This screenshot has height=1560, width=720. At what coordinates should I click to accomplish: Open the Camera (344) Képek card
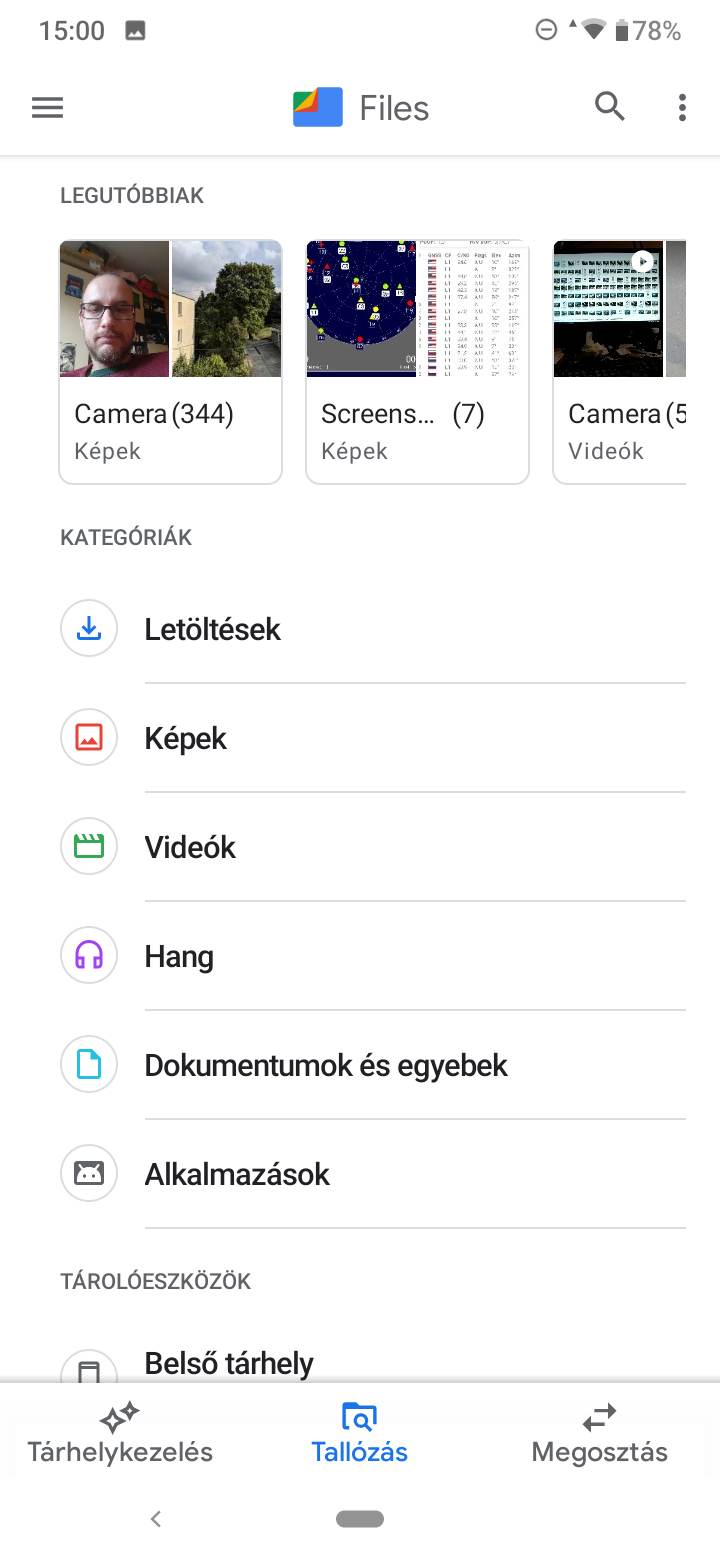click(x=171, y=362)
